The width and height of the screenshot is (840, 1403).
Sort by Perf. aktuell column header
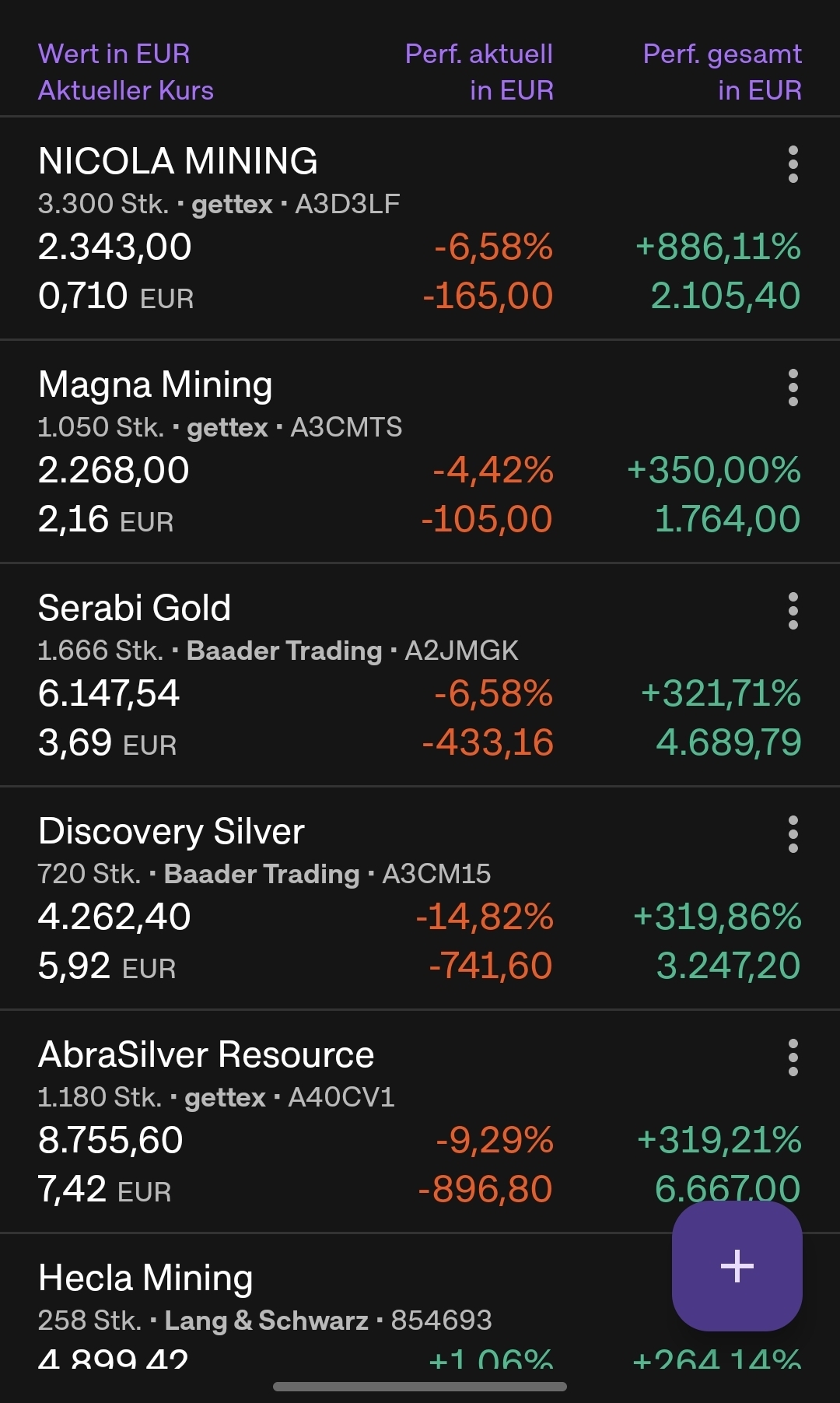tap(479, 72)
